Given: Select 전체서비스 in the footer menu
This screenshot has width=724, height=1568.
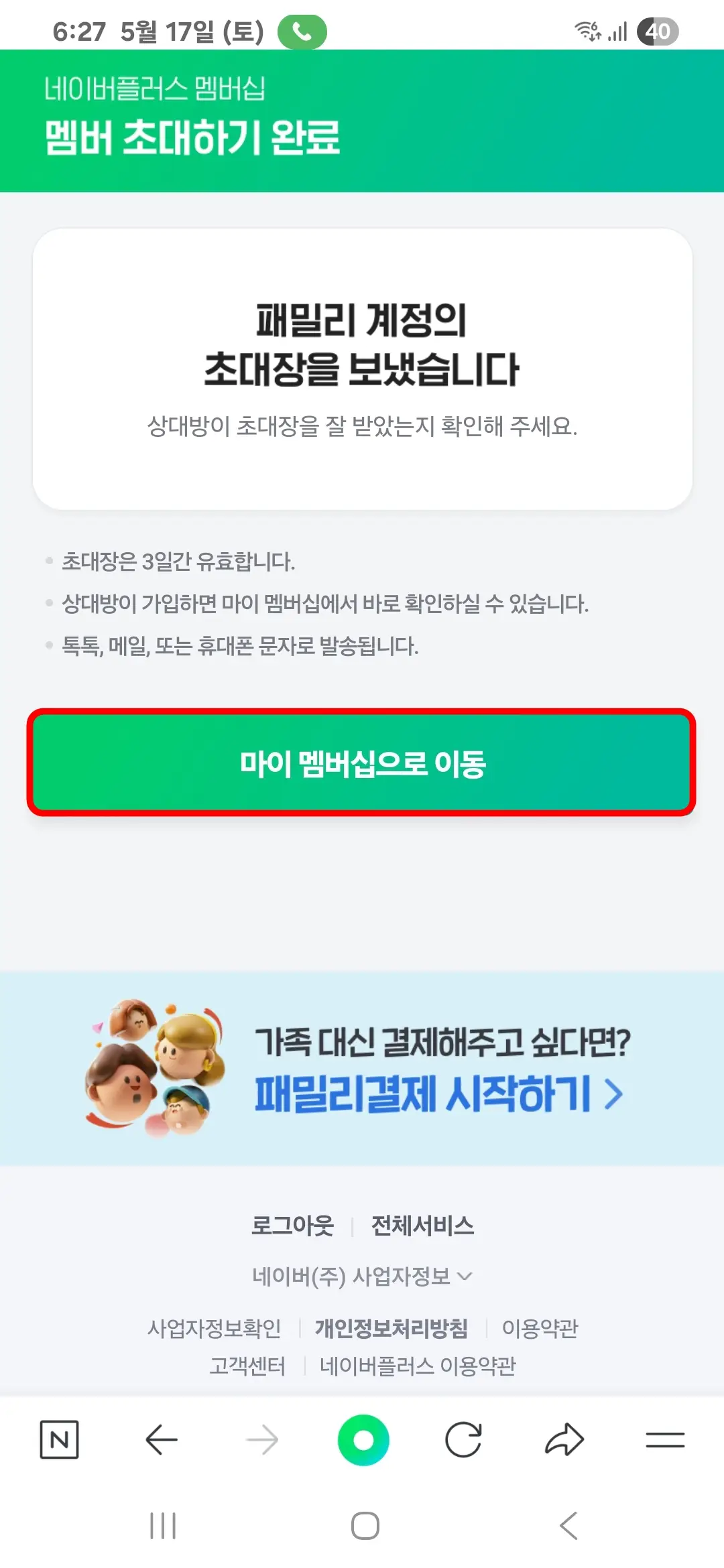Looking at the screenshot, I should (x=422, y=1224).
